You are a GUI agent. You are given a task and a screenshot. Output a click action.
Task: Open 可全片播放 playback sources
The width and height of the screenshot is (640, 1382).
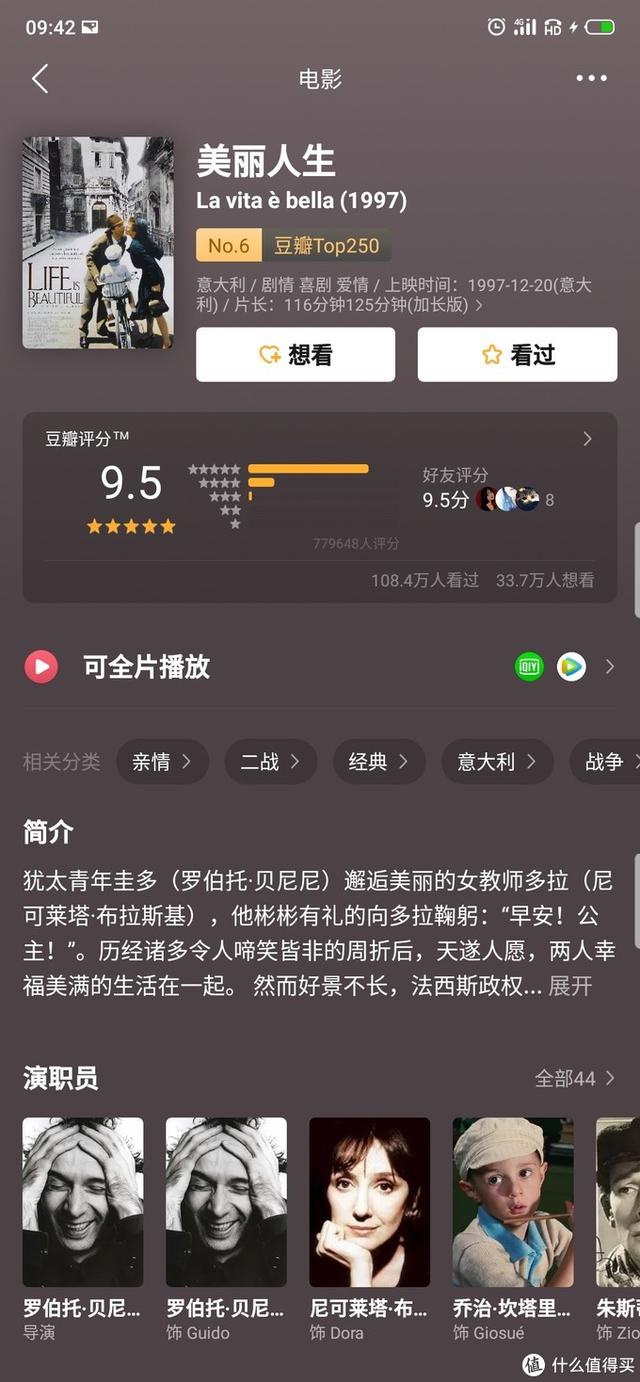click(320, 666)
